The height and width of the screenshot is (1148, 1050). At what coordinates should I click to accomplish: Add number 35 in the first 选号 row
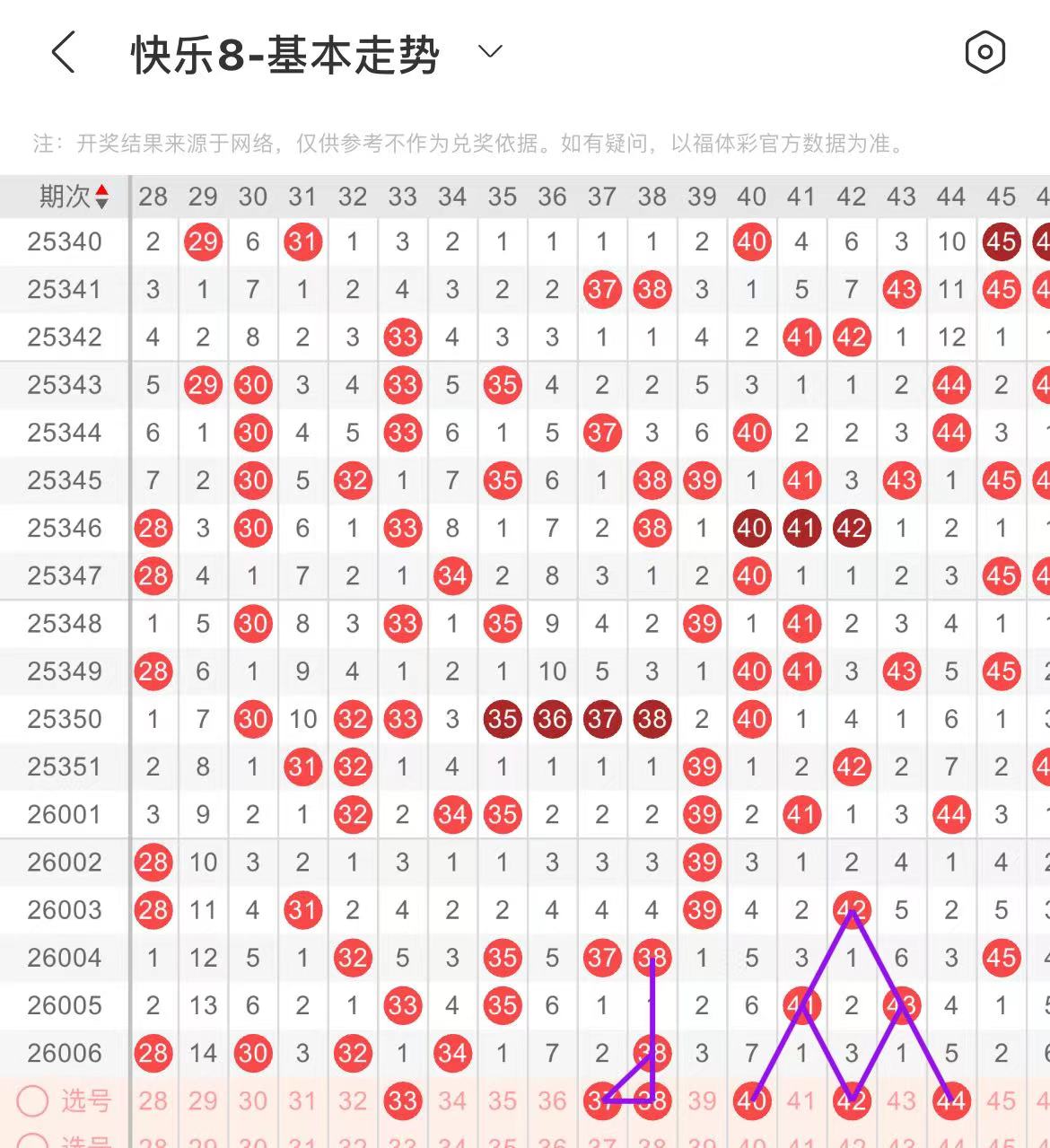pyautogui.click(x=502, y=1100)
